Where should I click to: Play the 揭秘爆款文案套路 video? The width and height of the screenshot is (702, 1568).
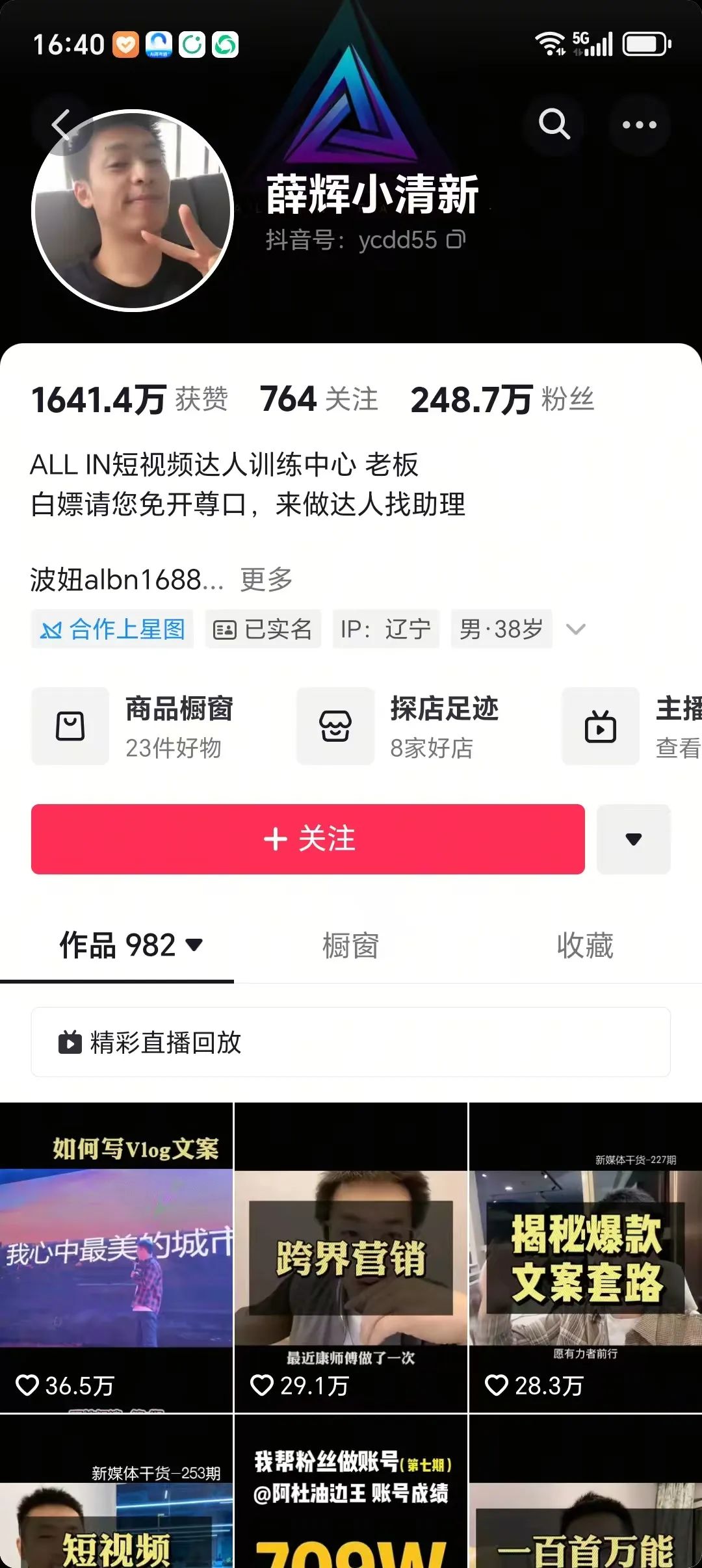coord(586,1257)
